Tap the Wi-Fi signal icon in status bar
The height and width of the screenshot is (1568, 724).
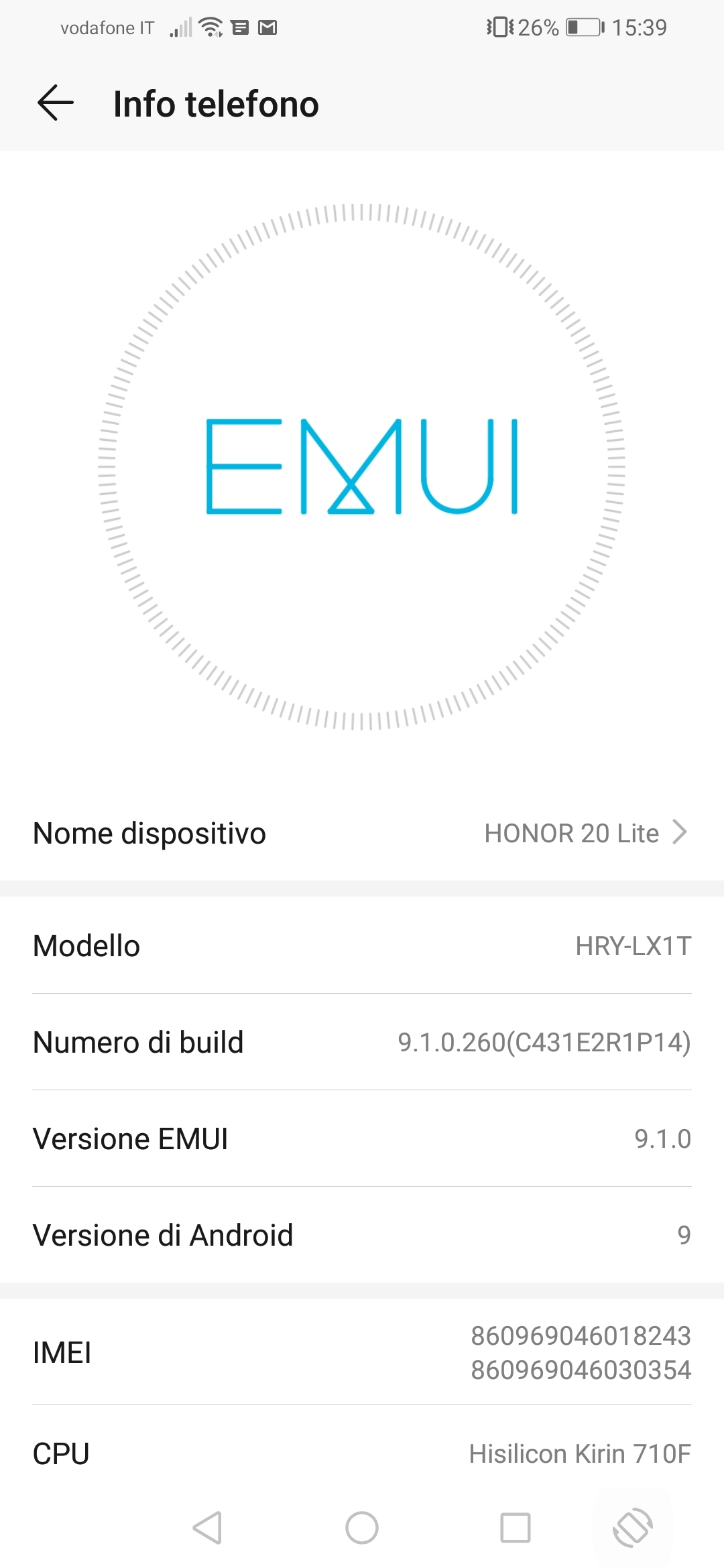[210, 27]
